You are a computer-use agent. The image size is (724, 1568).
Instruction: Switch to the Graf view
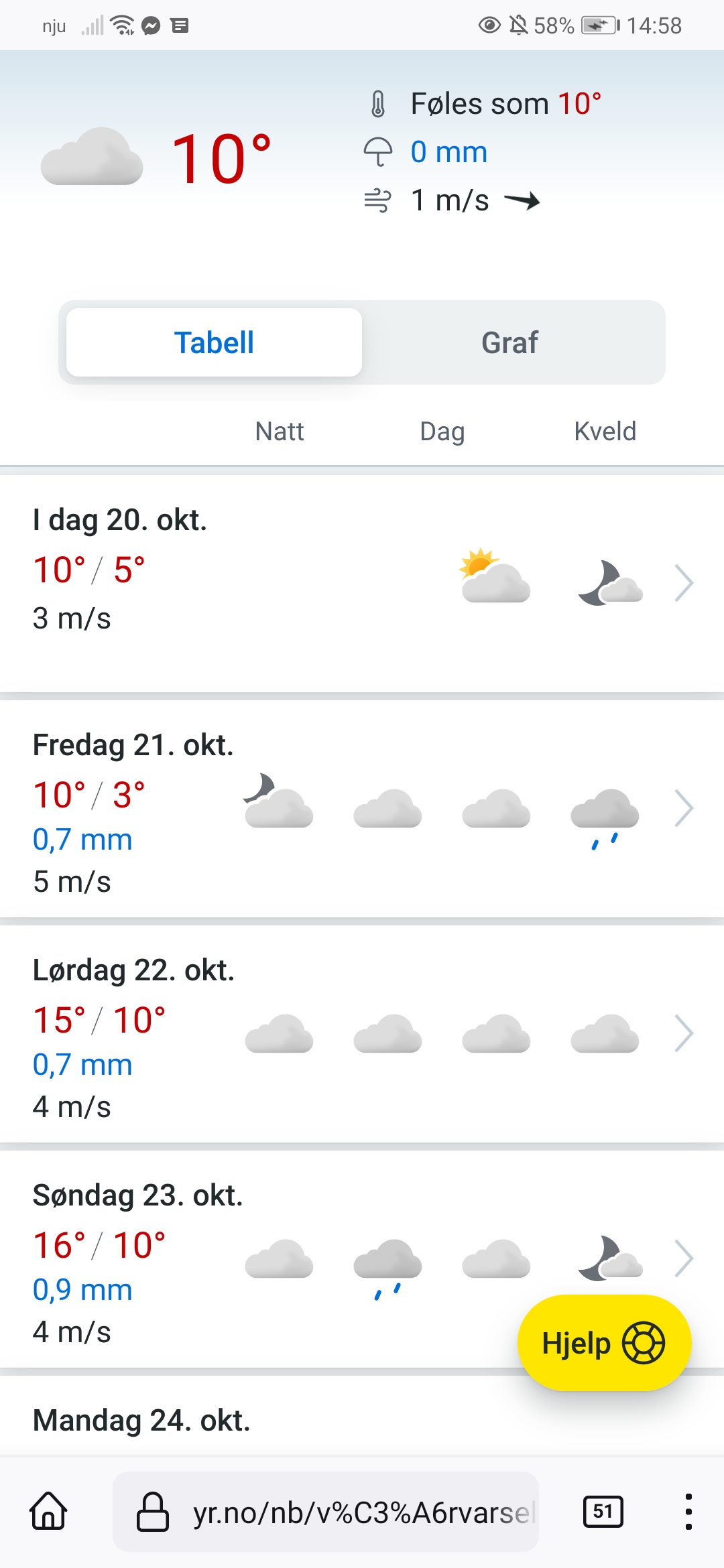509,342
